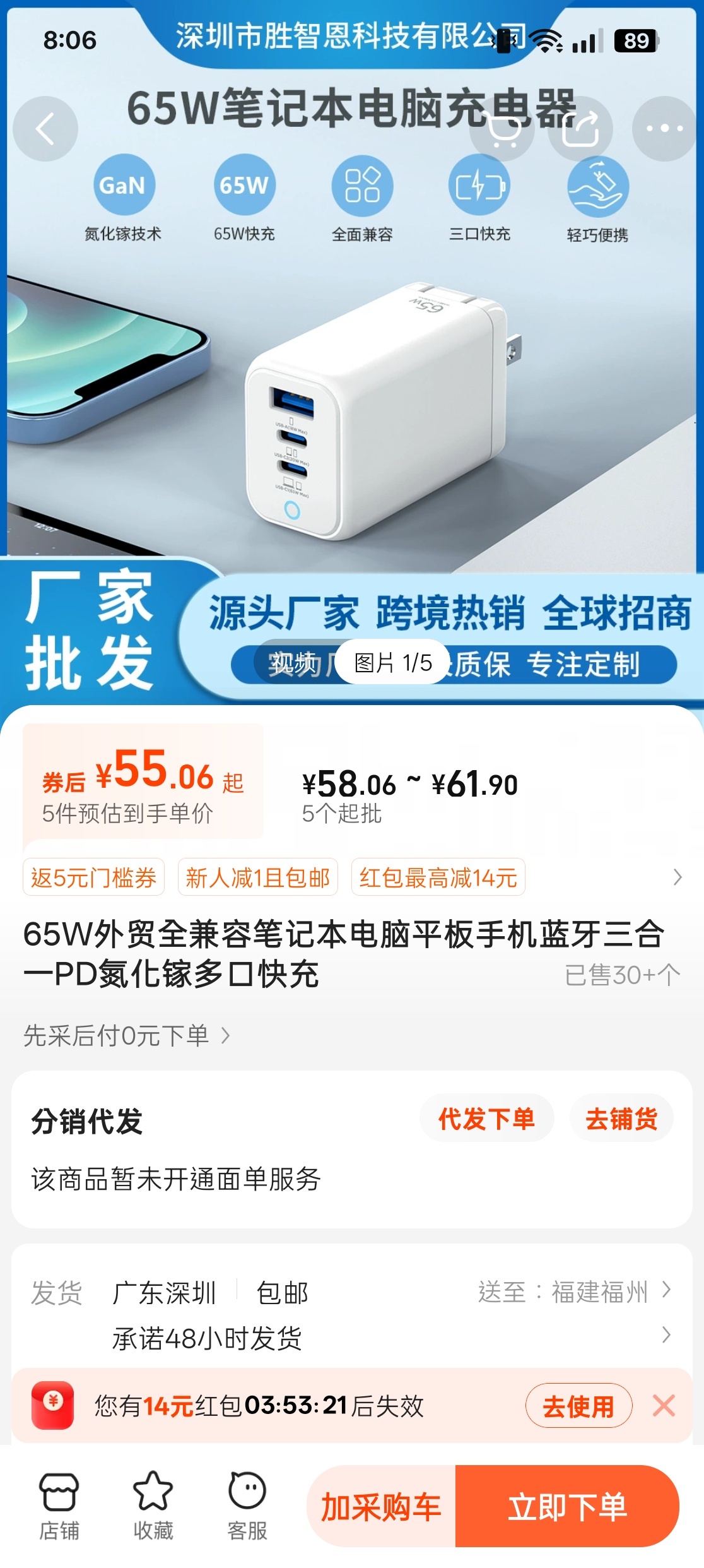Expand the coupons row chevron

click(678, 877)
